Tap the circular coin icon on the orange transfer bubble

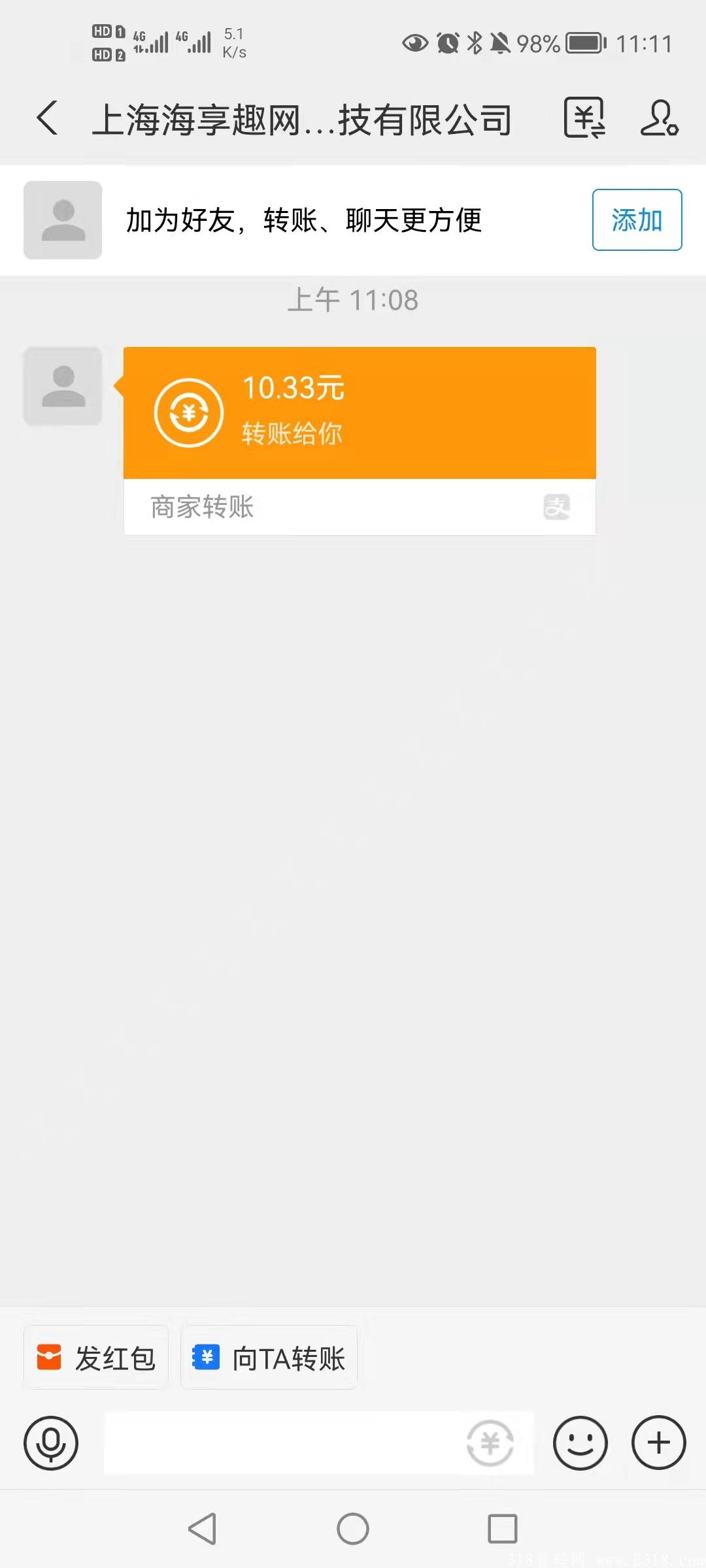188,413
